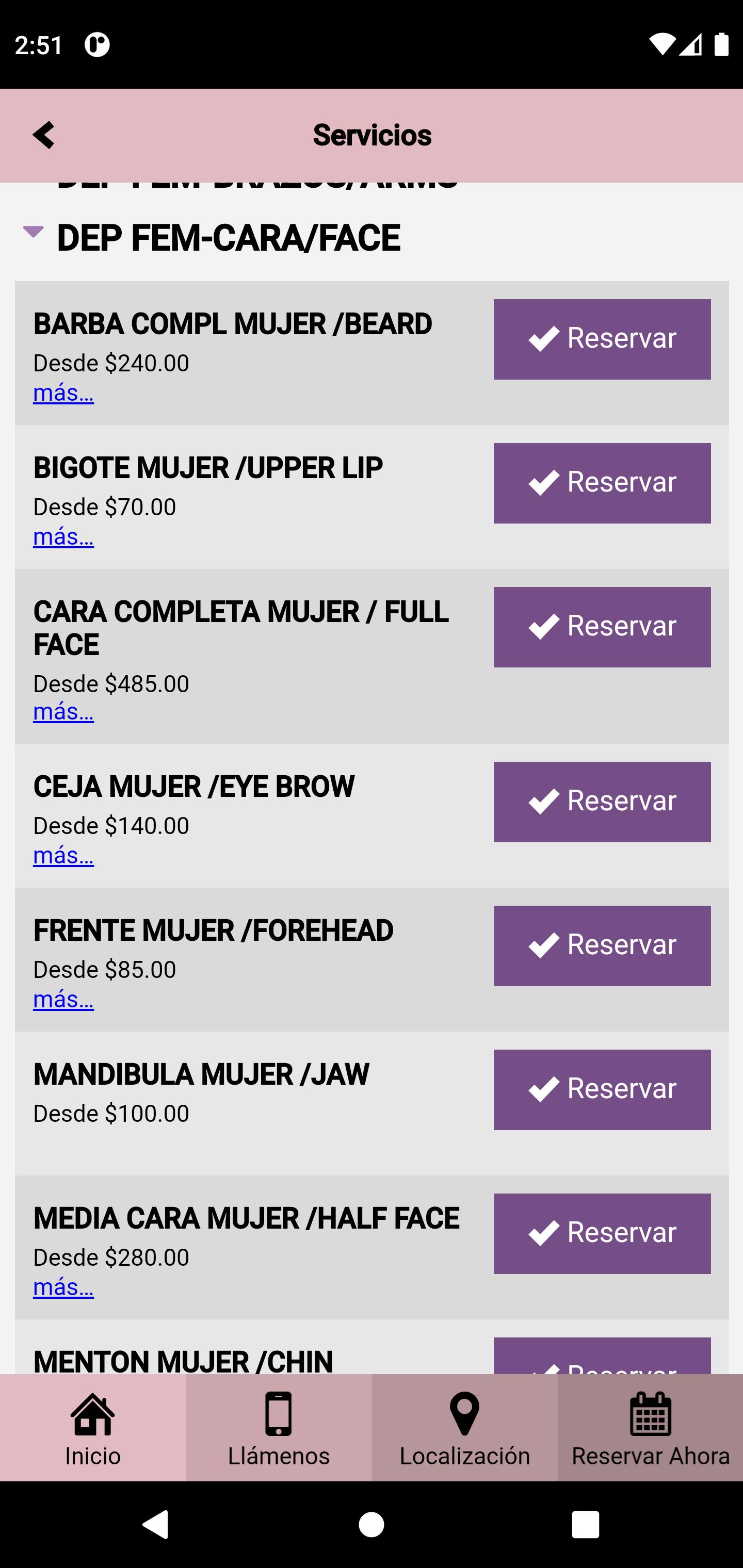The width and height of the screenshot is (743, 1568).
Task: Reserve BIGOTE MUJER /UPPER LIP service
Action: pyautogui.click(x=602, y=483)
